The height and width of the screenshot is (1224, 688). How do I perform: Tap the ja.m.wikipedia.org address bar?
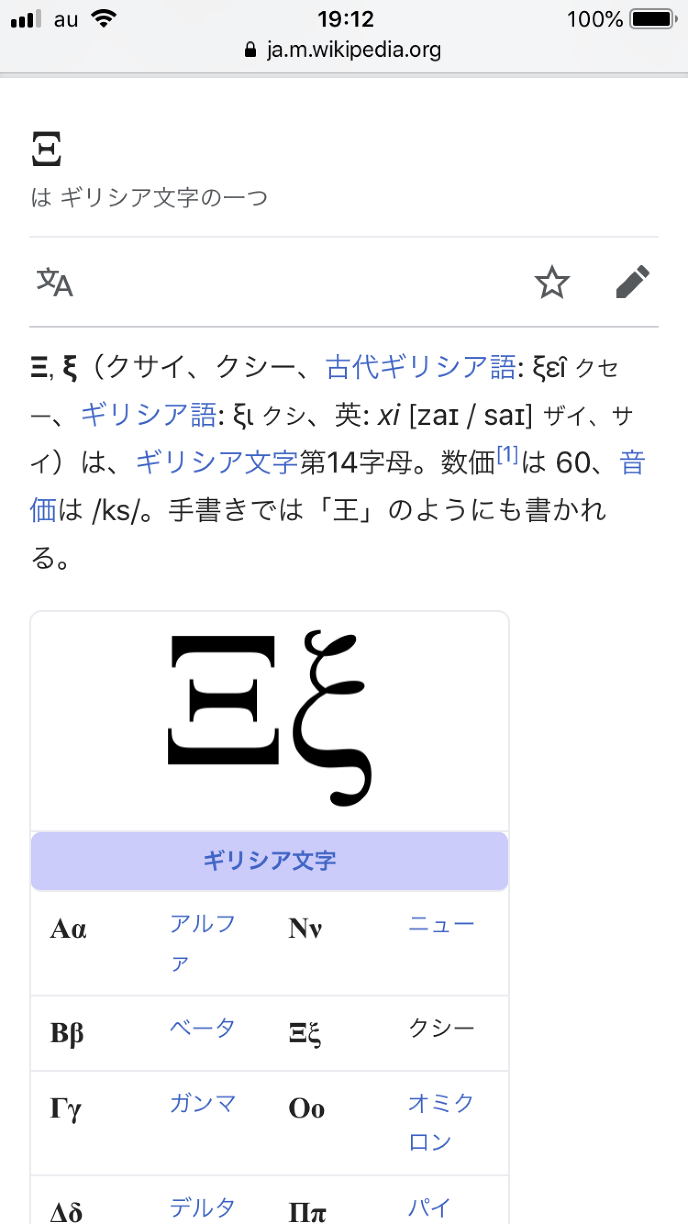click(343, 49)
